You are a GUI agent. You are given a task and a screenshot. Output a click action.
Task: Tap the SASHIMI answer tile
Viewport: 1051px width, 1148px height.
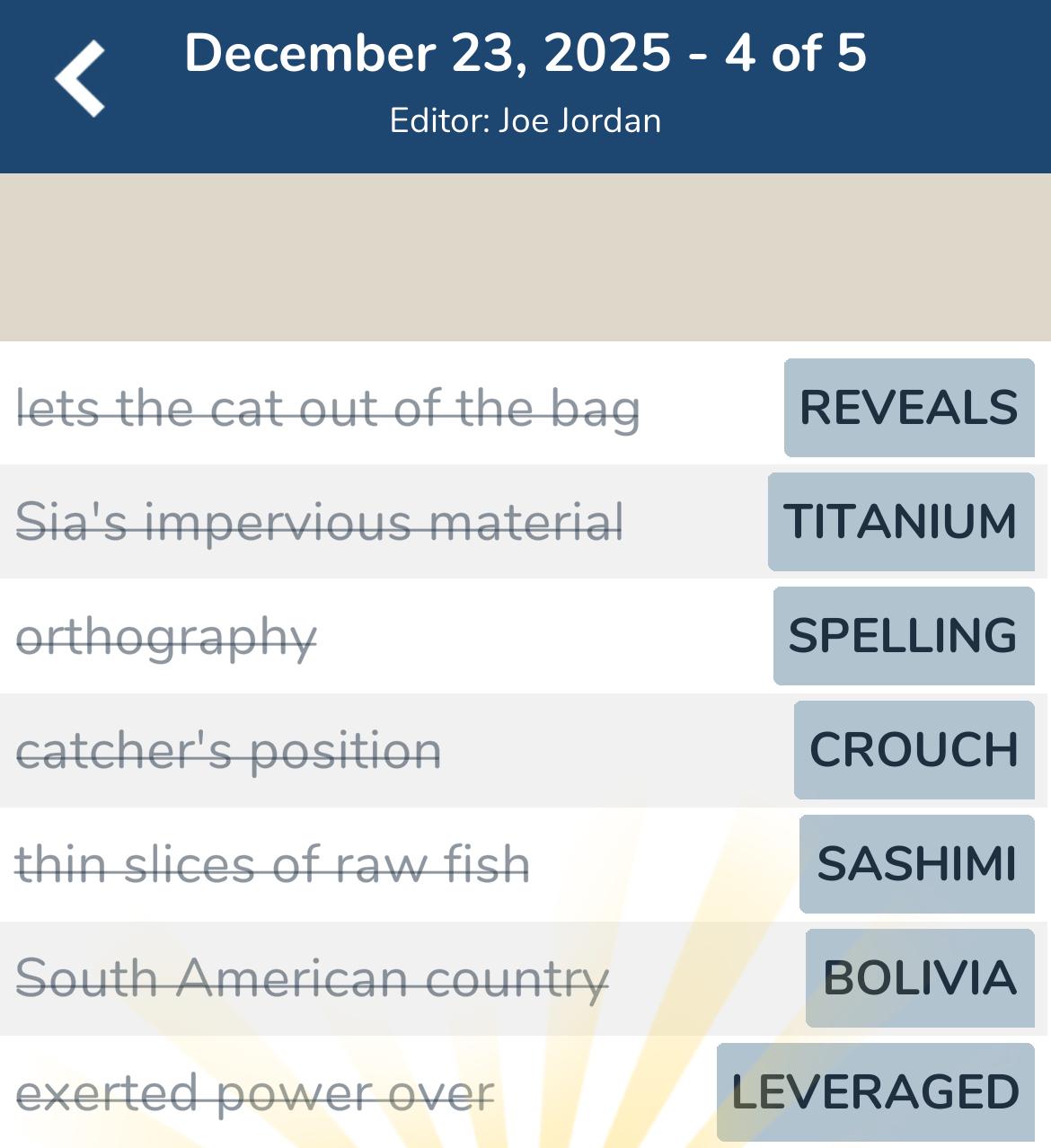click(915, 863)
